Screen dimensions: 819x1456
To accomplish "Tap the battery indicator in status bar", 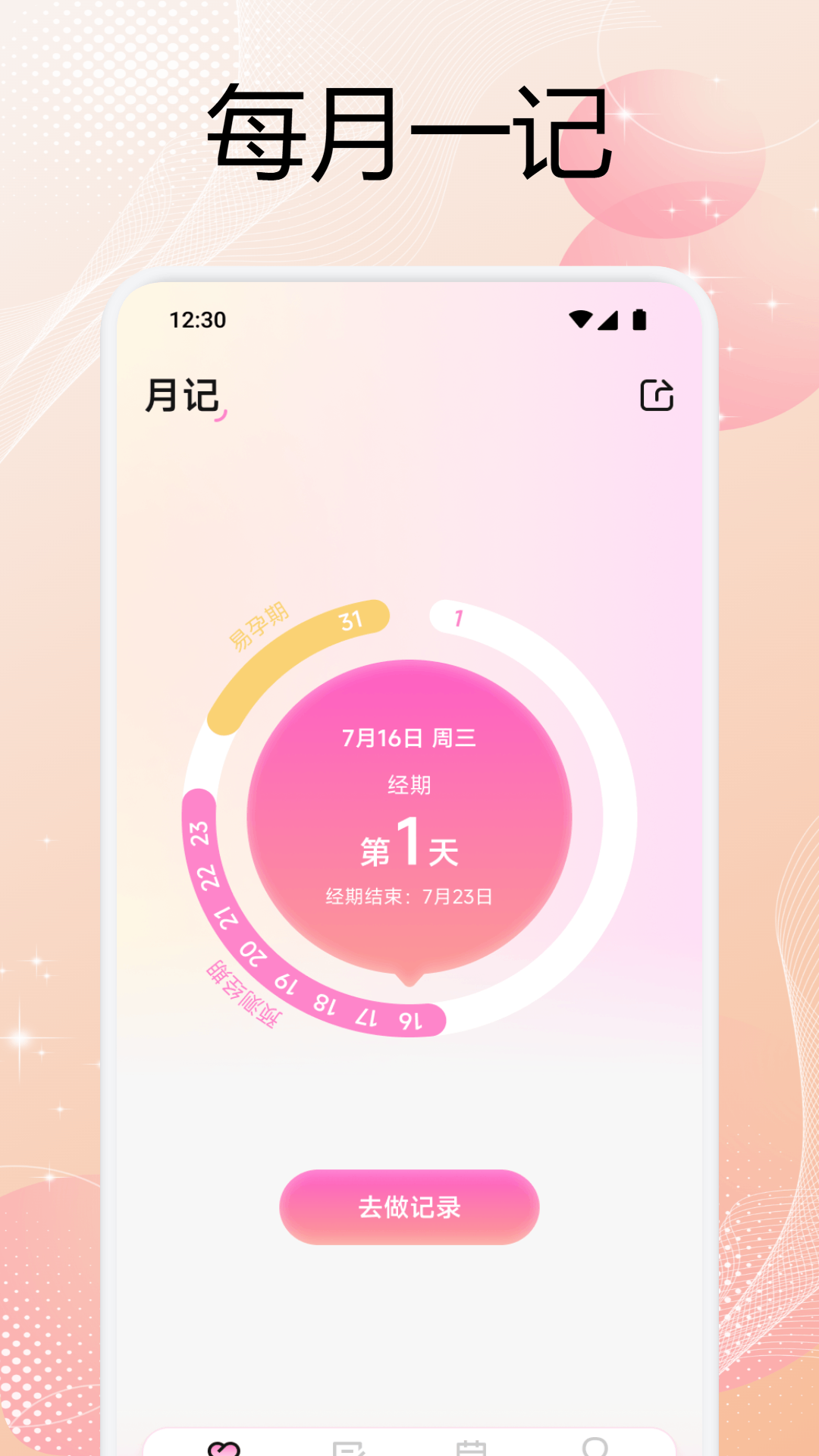I will (x=639, y=321).
